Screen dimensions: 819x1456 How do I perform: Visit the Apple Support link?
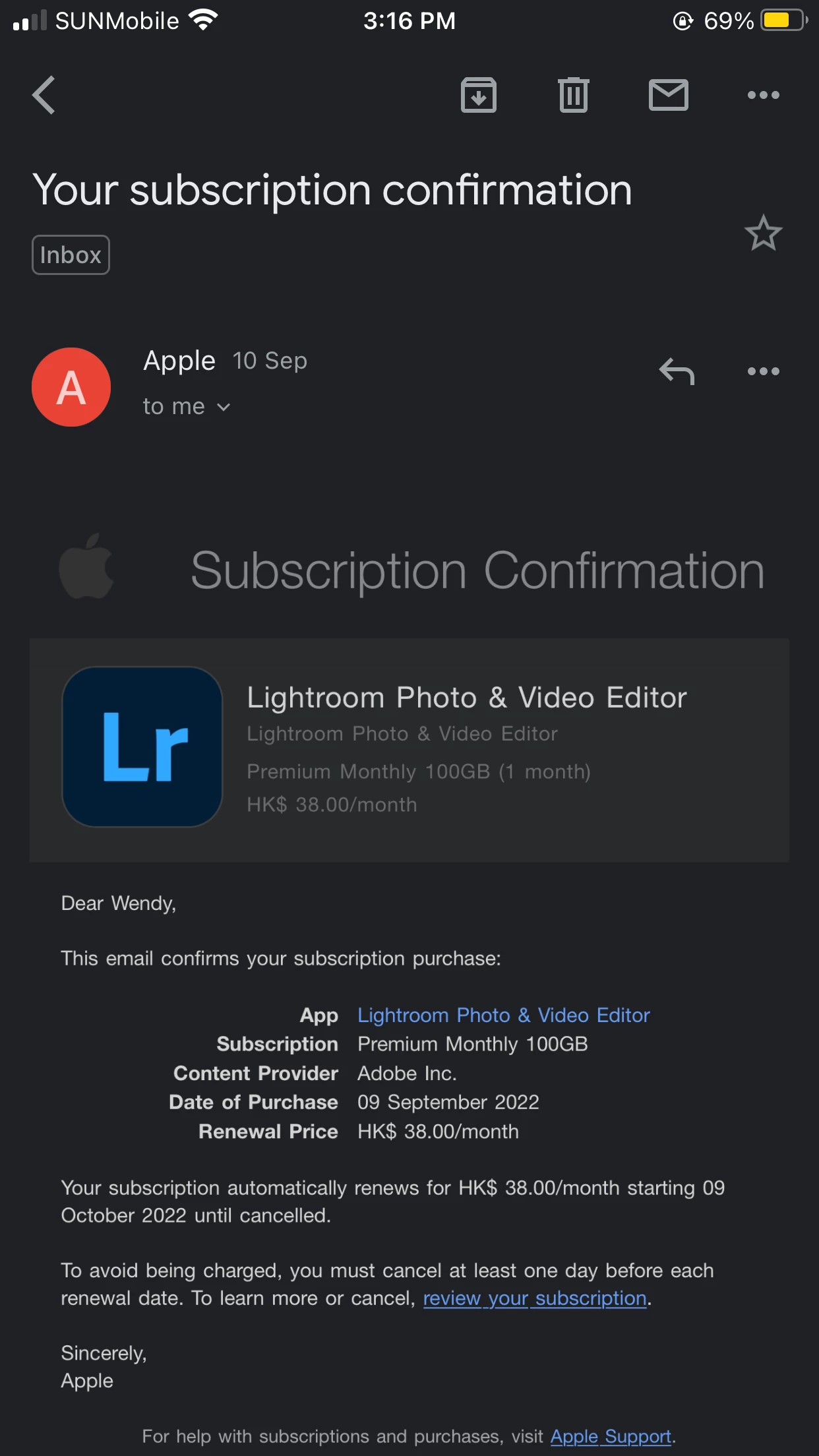click(x=611, y=1436)
